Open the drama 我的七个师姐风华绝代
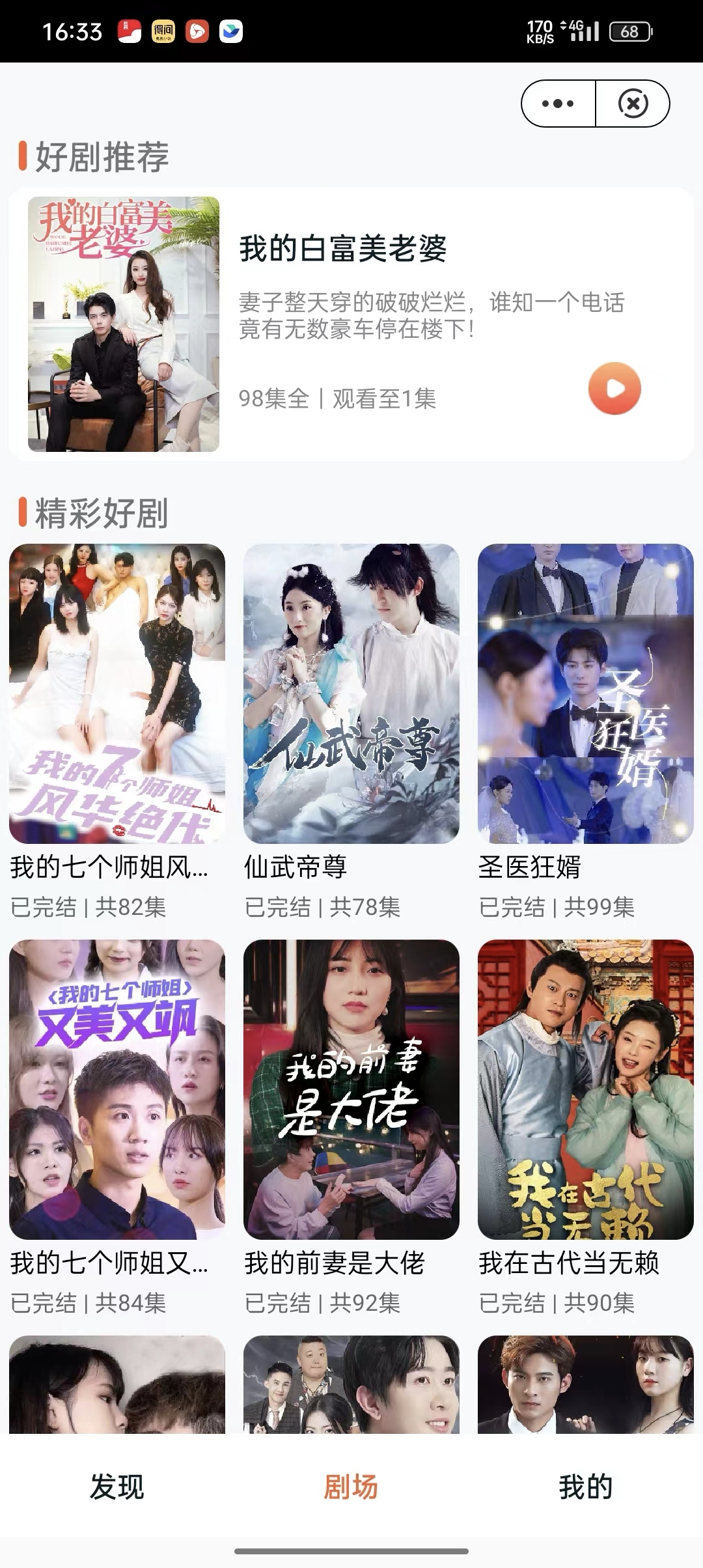 (x=117, y=693)
